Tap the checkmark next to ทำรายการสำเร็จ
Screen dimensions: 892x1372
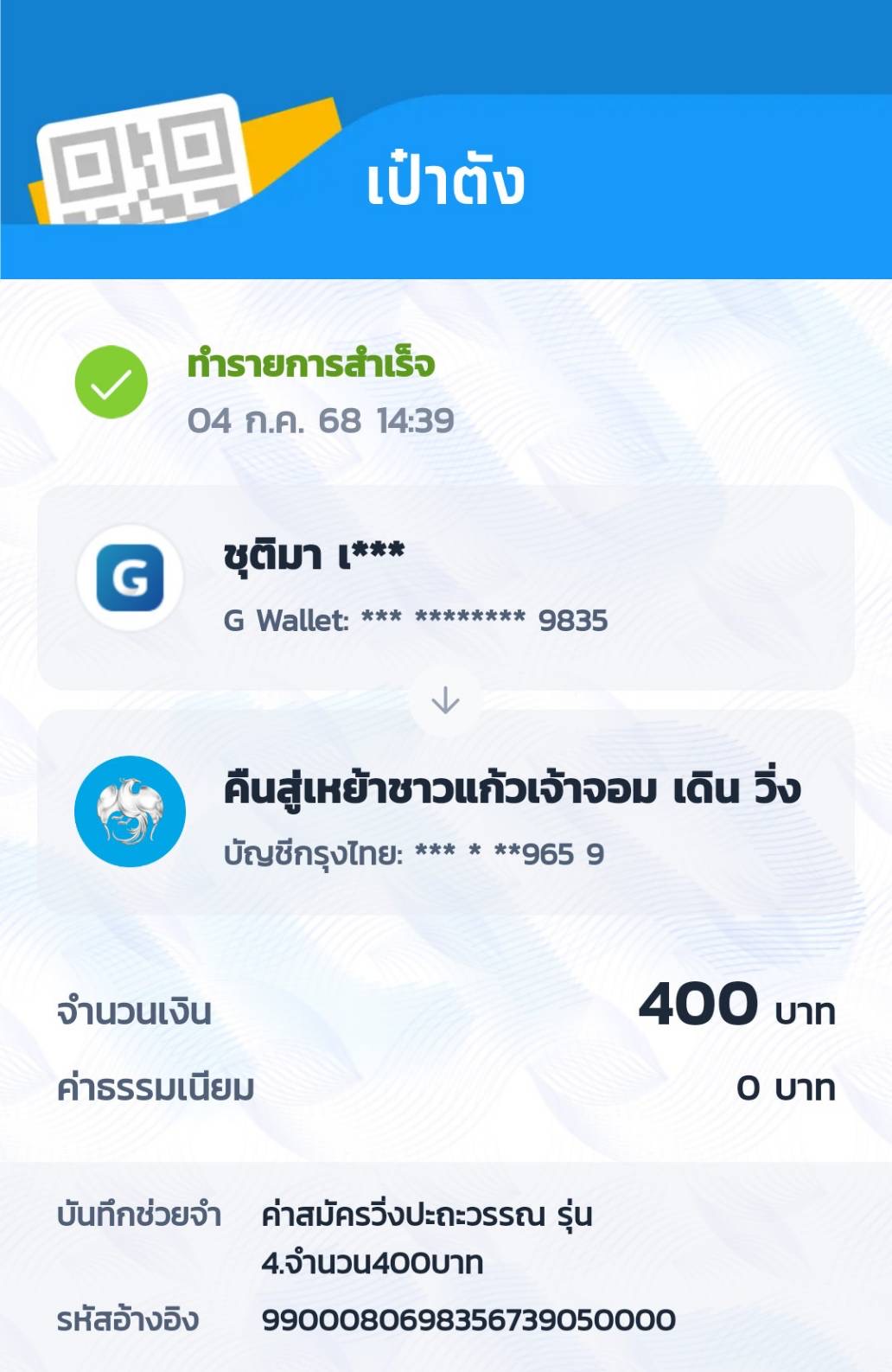tap(109, 383)
